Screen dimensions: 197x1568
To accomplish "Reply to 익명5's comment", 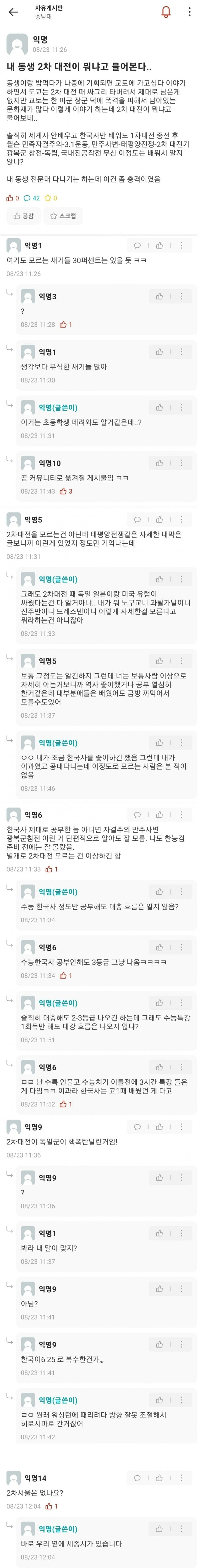I will pos(137,520).
